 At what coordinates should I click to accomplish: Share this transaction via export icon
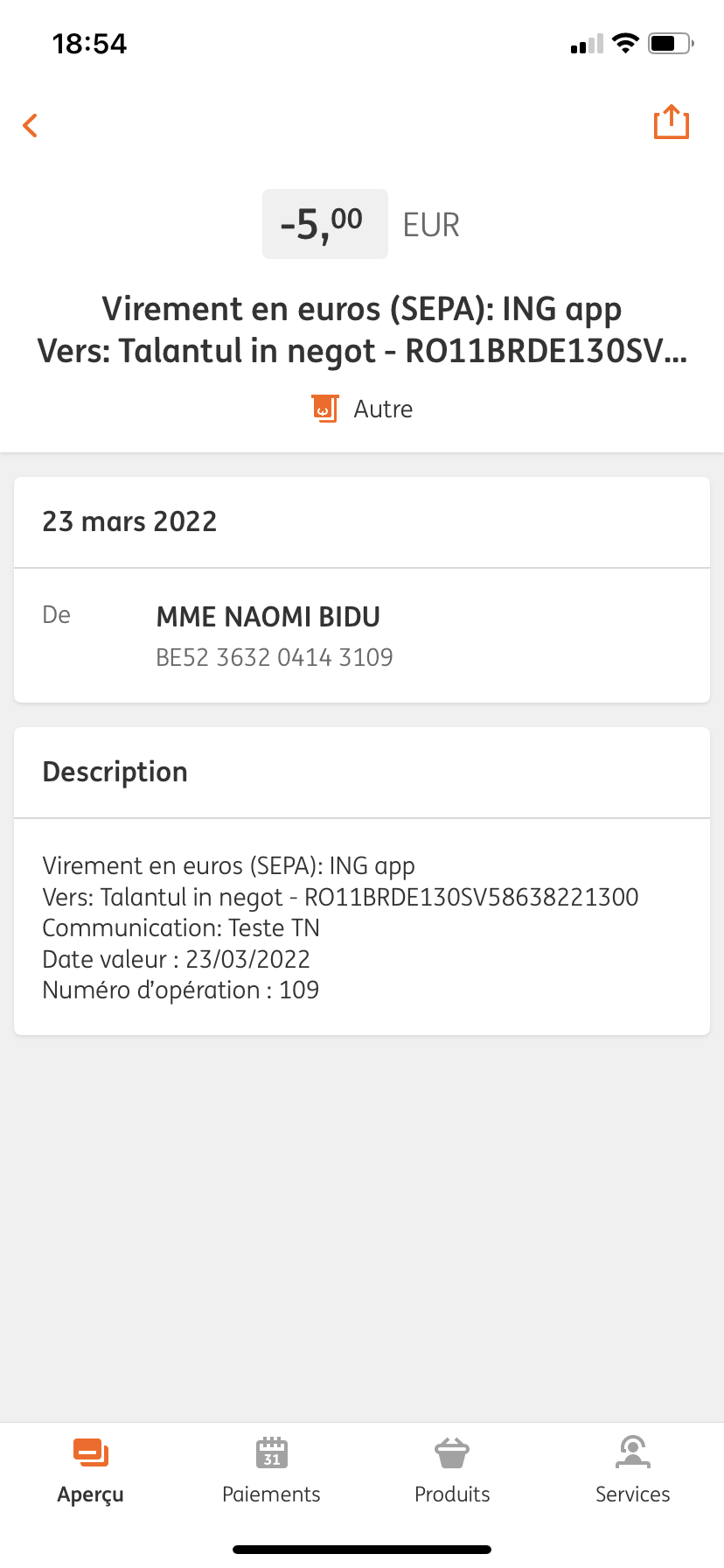tap(672, 122)
